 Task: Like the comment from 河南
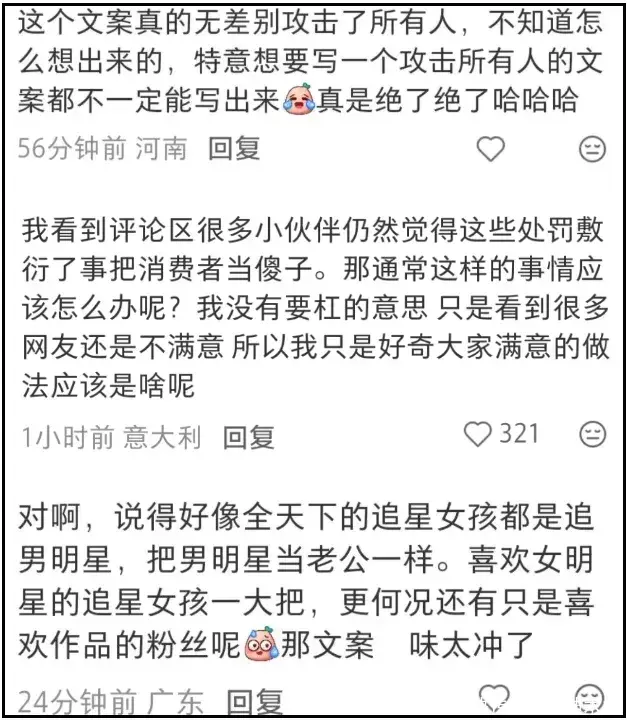(490, 149)
